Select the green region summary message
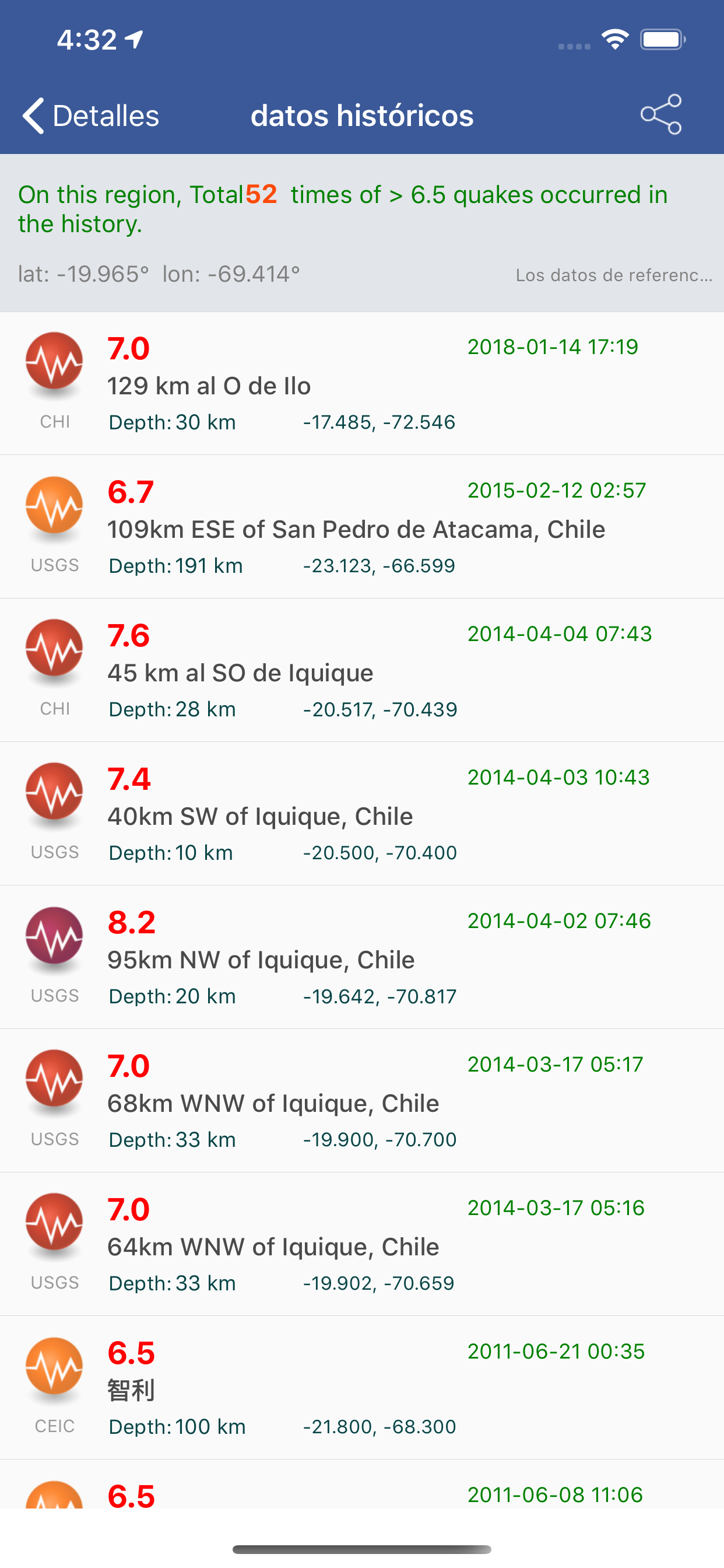 coord(340,209)
